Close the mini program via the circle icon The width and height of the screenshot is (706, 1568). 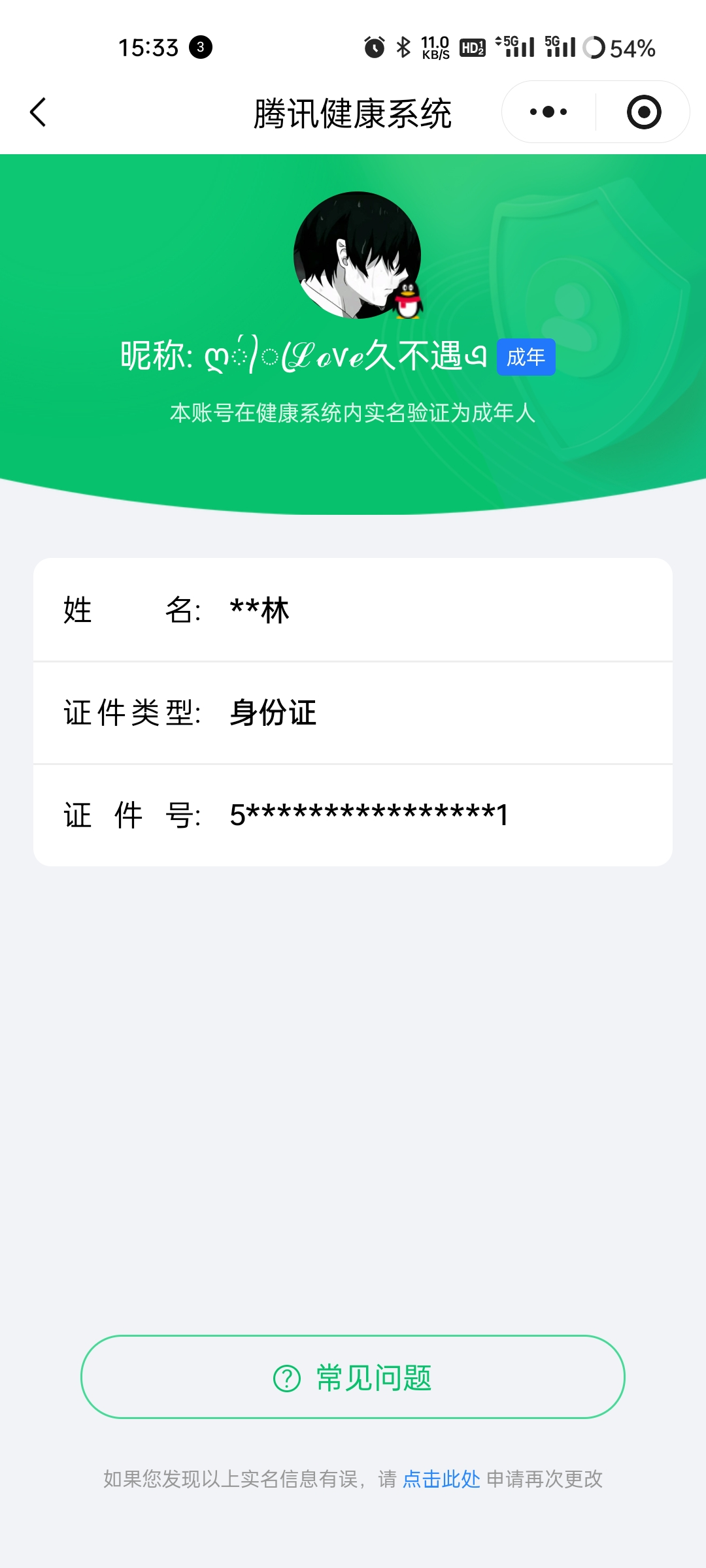point(643,112)
